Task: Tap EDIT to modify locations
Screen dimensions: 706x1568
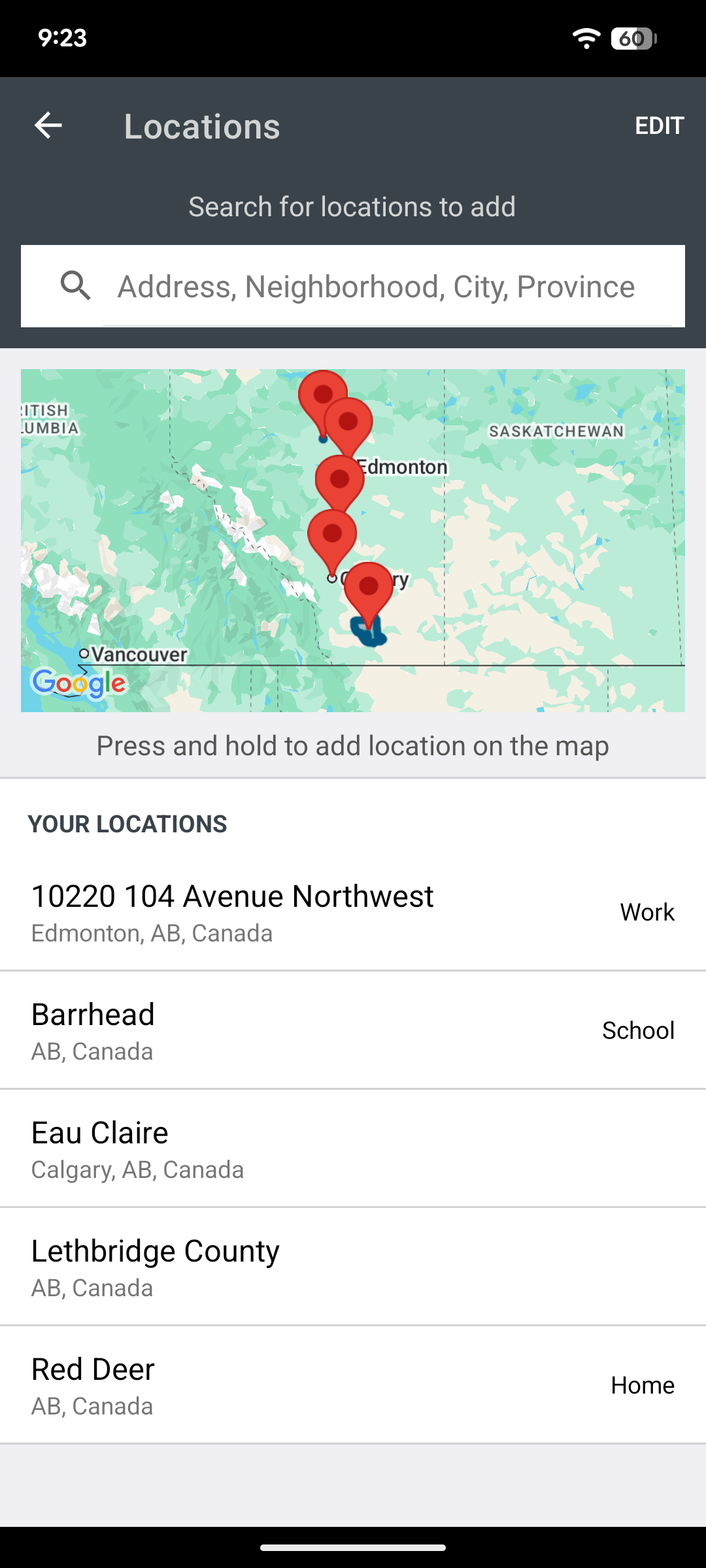Action: pos(659,125)
